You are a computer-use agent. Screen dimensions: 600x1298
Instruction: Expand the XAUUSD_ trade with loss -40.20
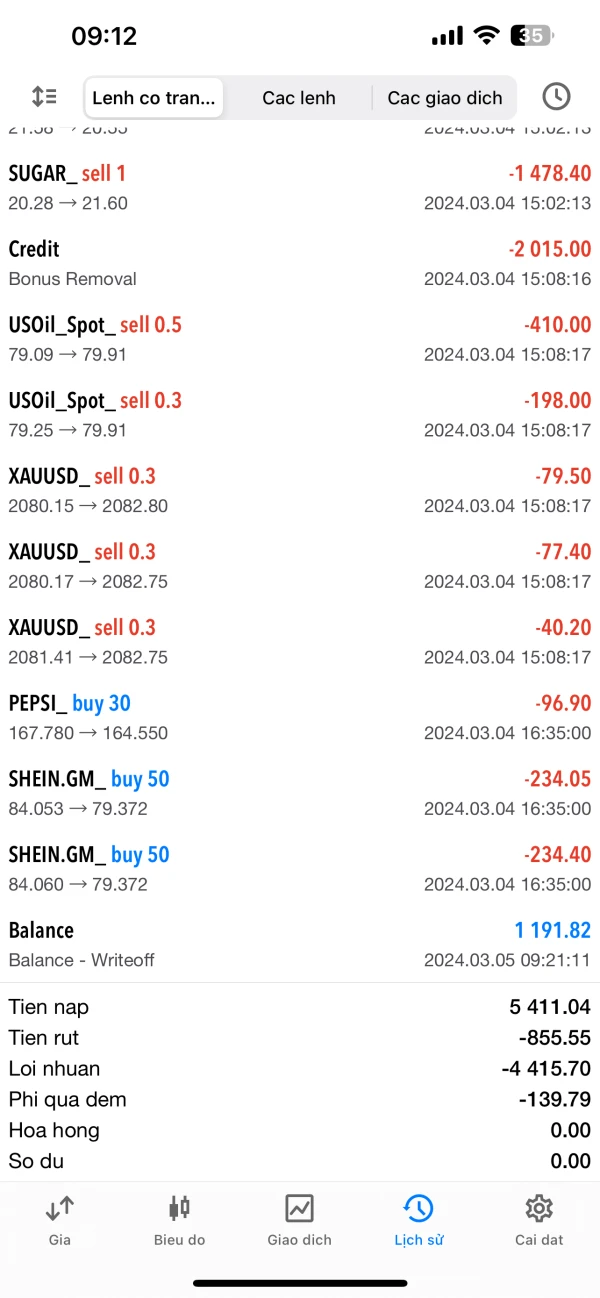(300, 642)
